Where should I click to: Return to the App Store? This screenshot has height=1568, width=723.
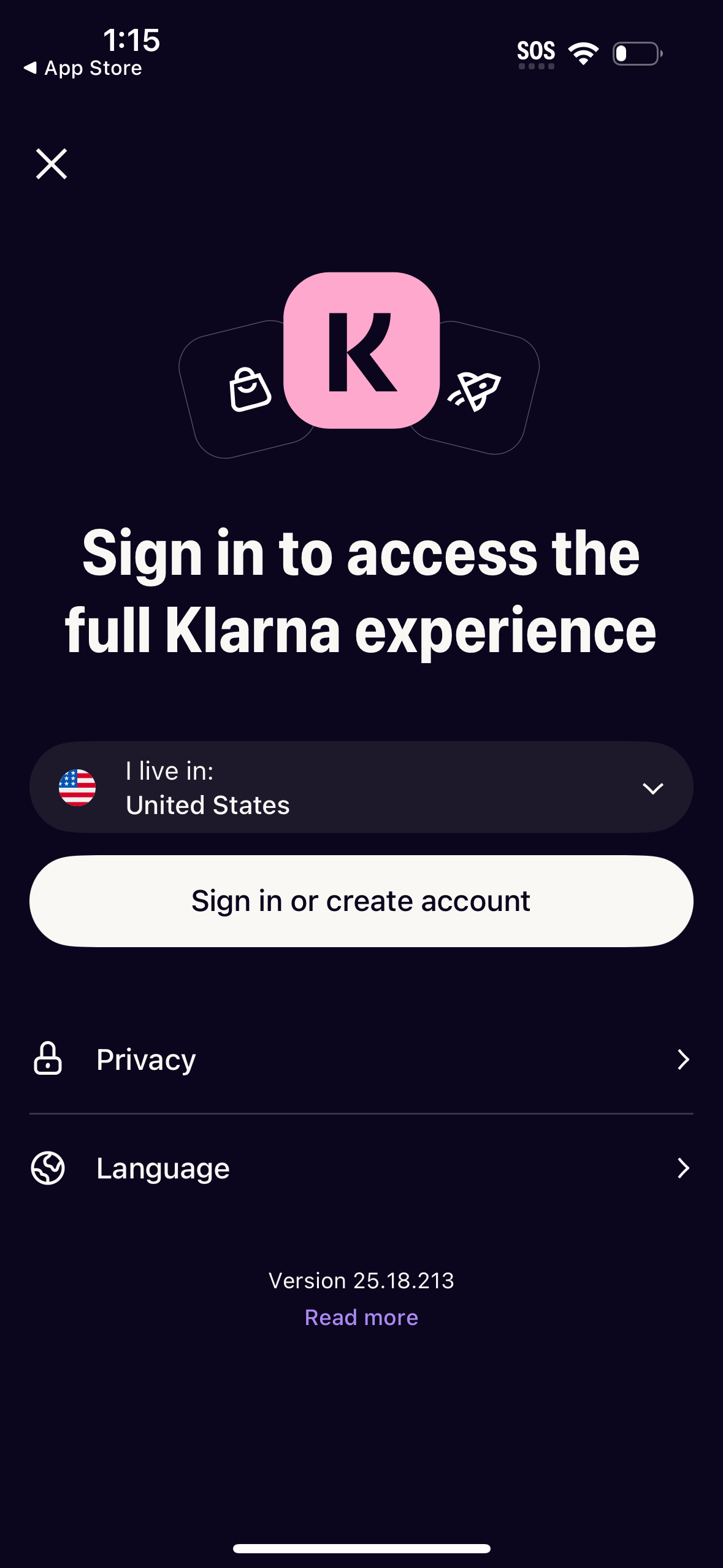(82, 67)
